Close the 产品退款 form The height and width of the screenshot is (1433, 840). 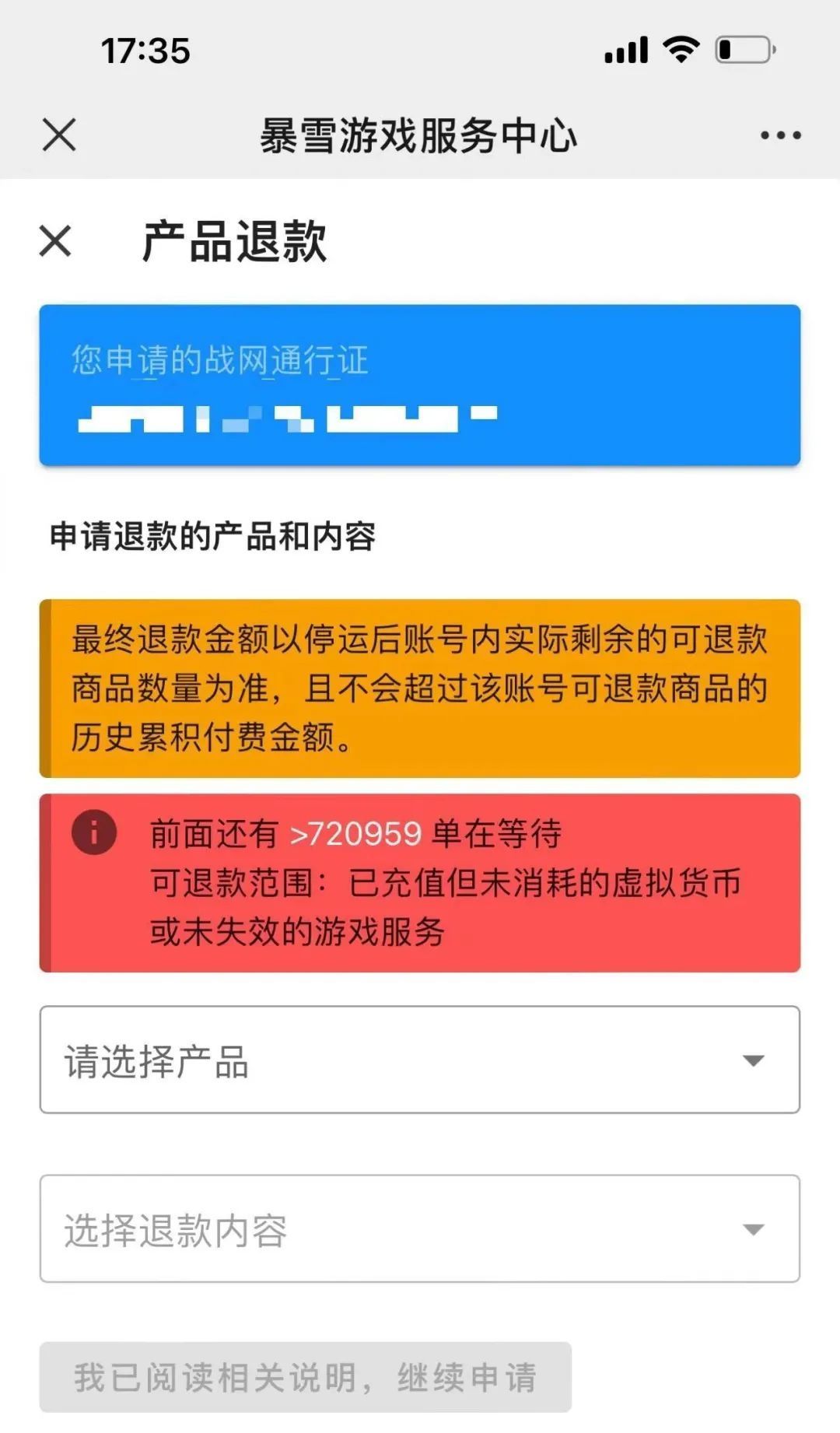[x=55, y=240]
